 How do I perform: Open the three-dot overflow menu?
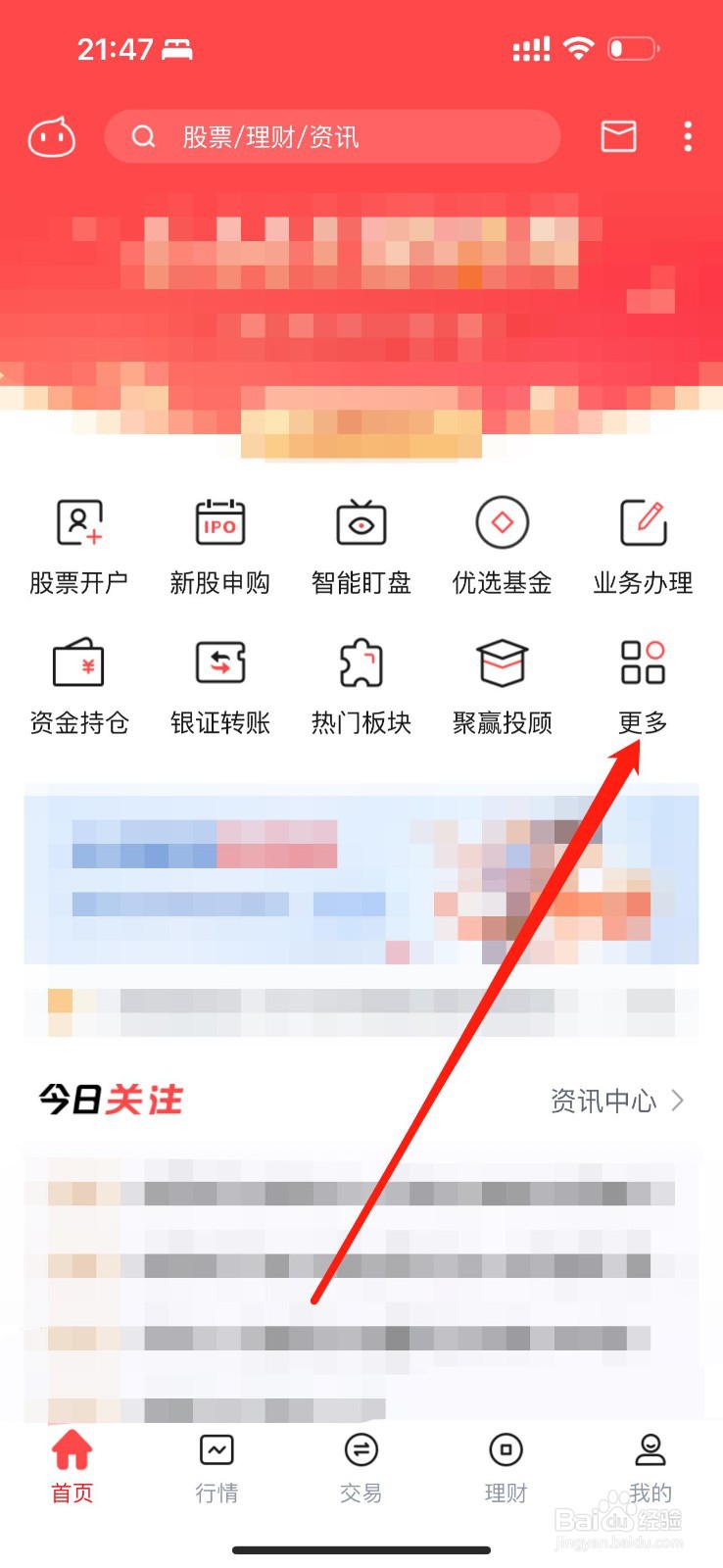click(x=687, y=137)
